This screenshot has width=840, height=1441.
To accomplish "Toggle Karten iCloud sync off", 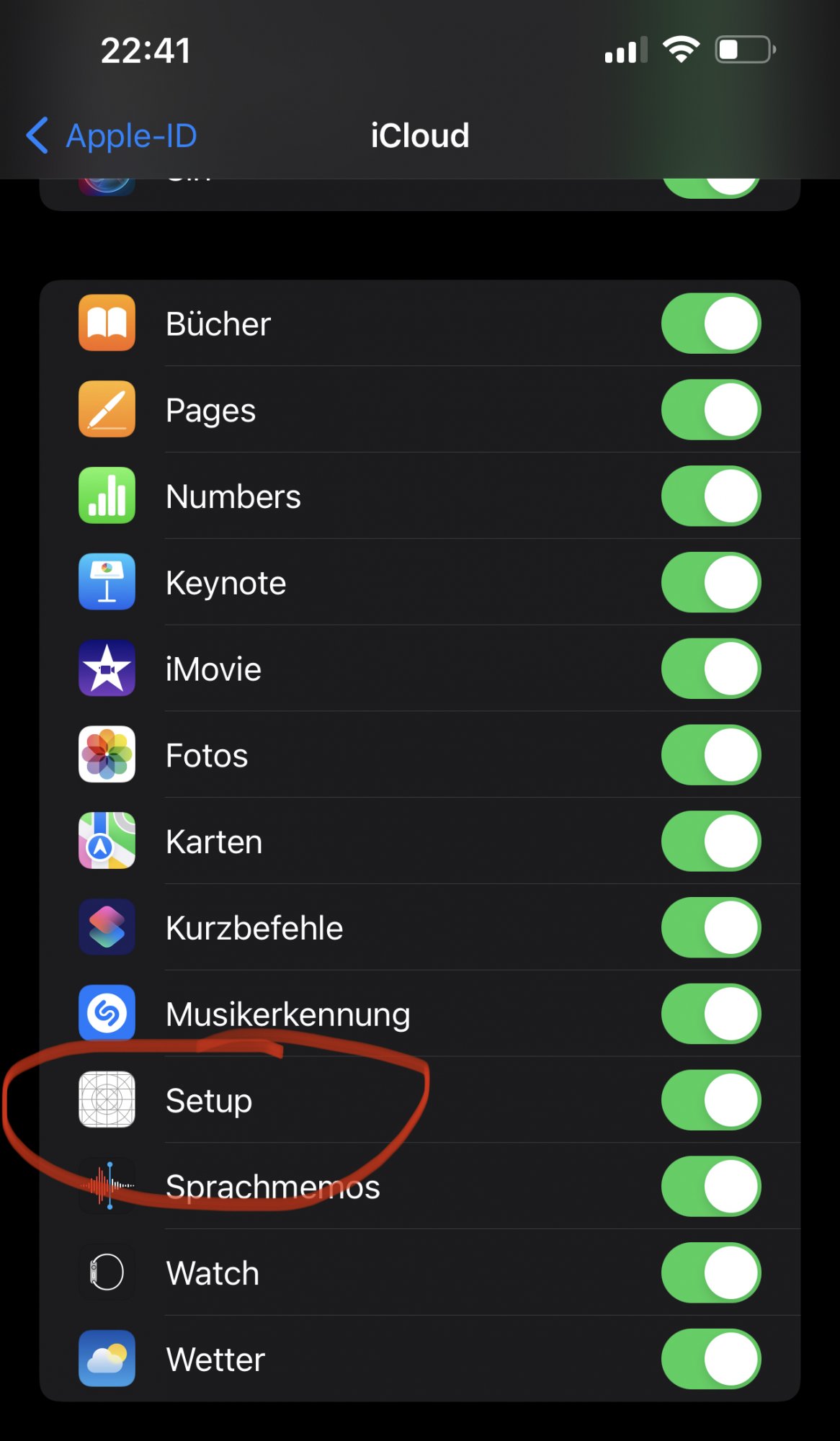I will point(710,842).
